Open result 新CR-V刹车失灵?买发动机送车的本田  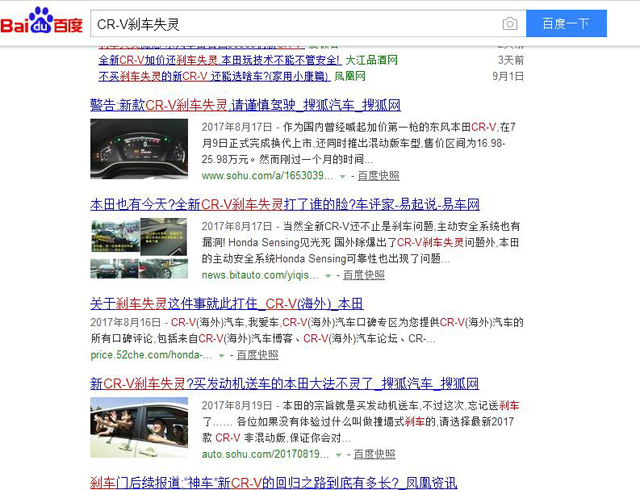[283, 383]
